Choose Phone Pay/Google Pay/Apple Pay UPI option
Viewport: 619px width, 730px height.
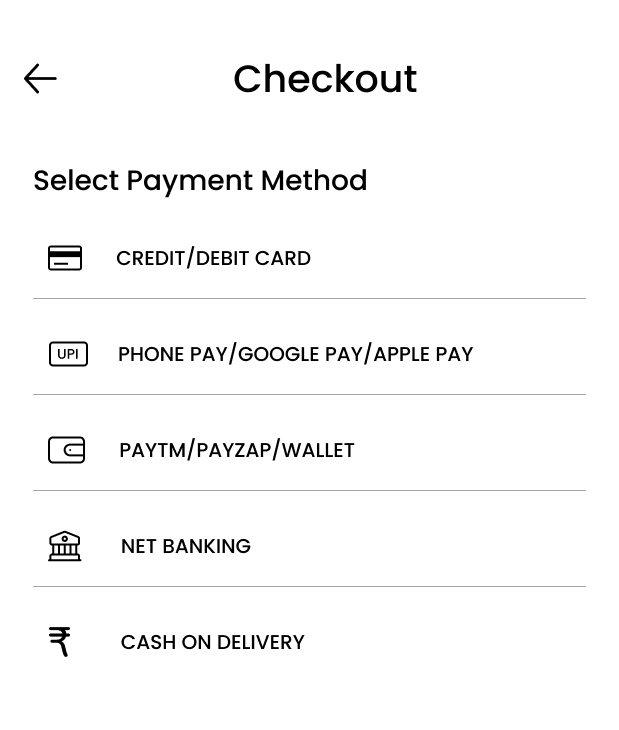295,354
